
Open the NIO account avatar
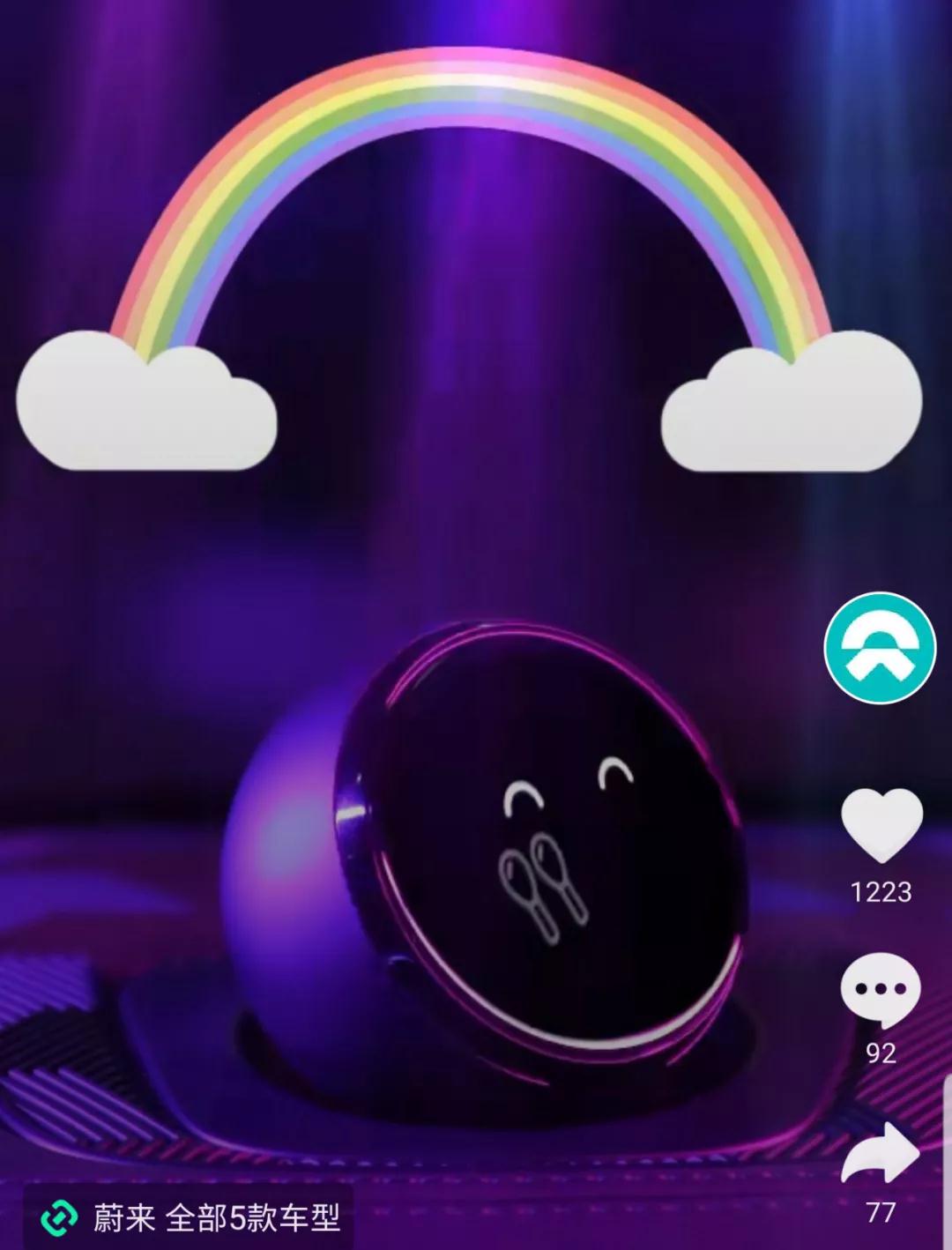pyautogui.click(x=879, y=648)
